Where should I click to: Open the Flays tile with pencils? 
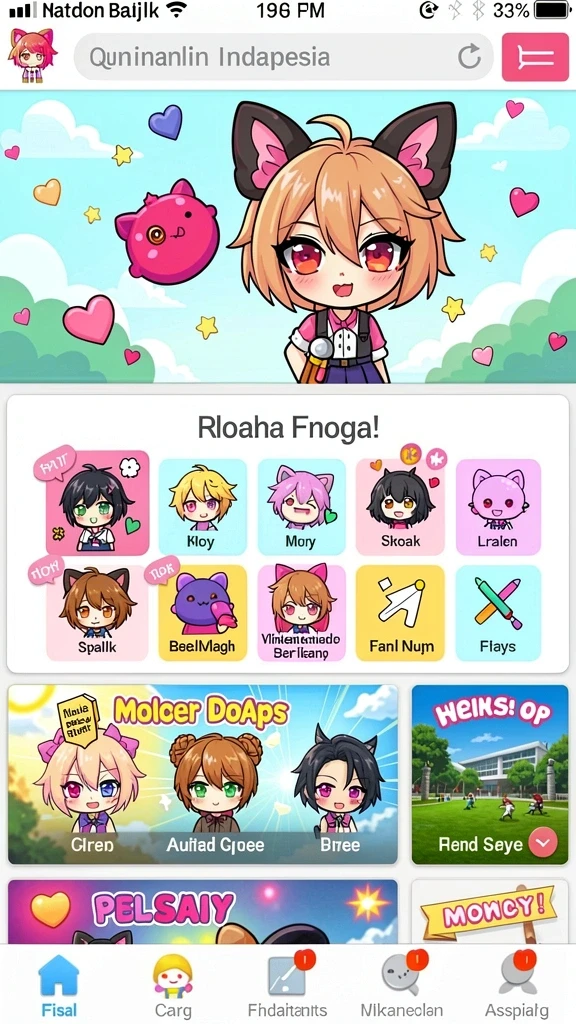(x=498, y=613)
